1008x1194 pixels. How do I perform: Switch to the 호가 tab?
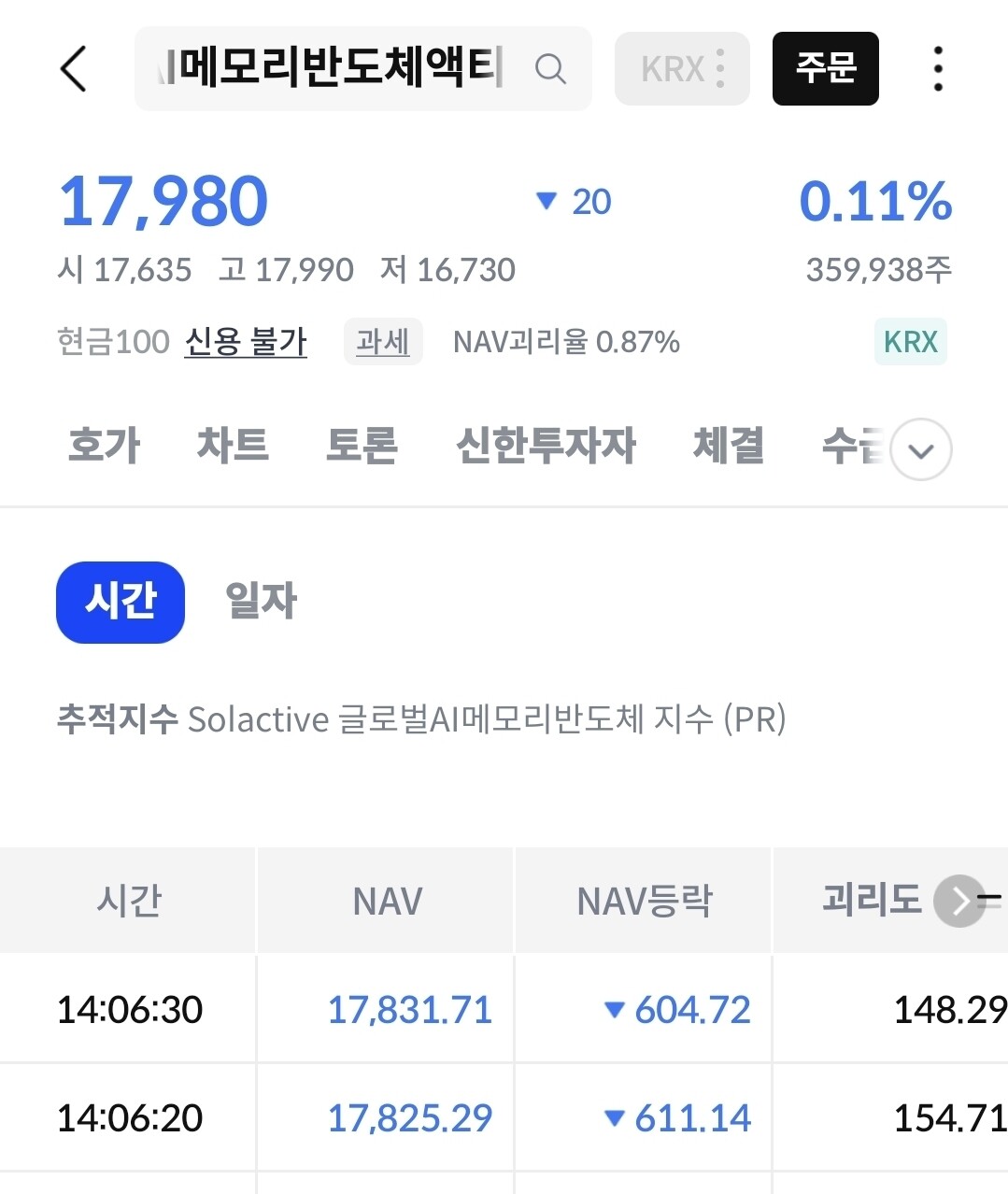(x=104, y=446)
